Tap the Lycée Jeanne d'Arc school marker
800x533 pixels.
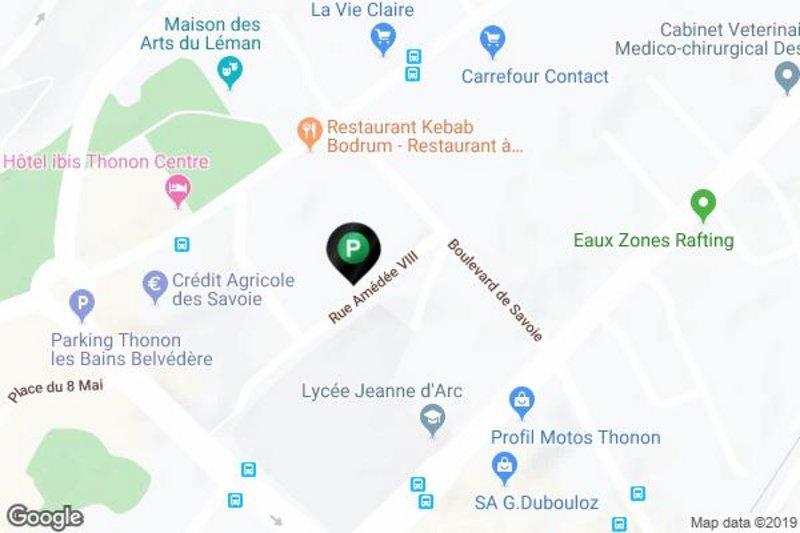[431, 423]
